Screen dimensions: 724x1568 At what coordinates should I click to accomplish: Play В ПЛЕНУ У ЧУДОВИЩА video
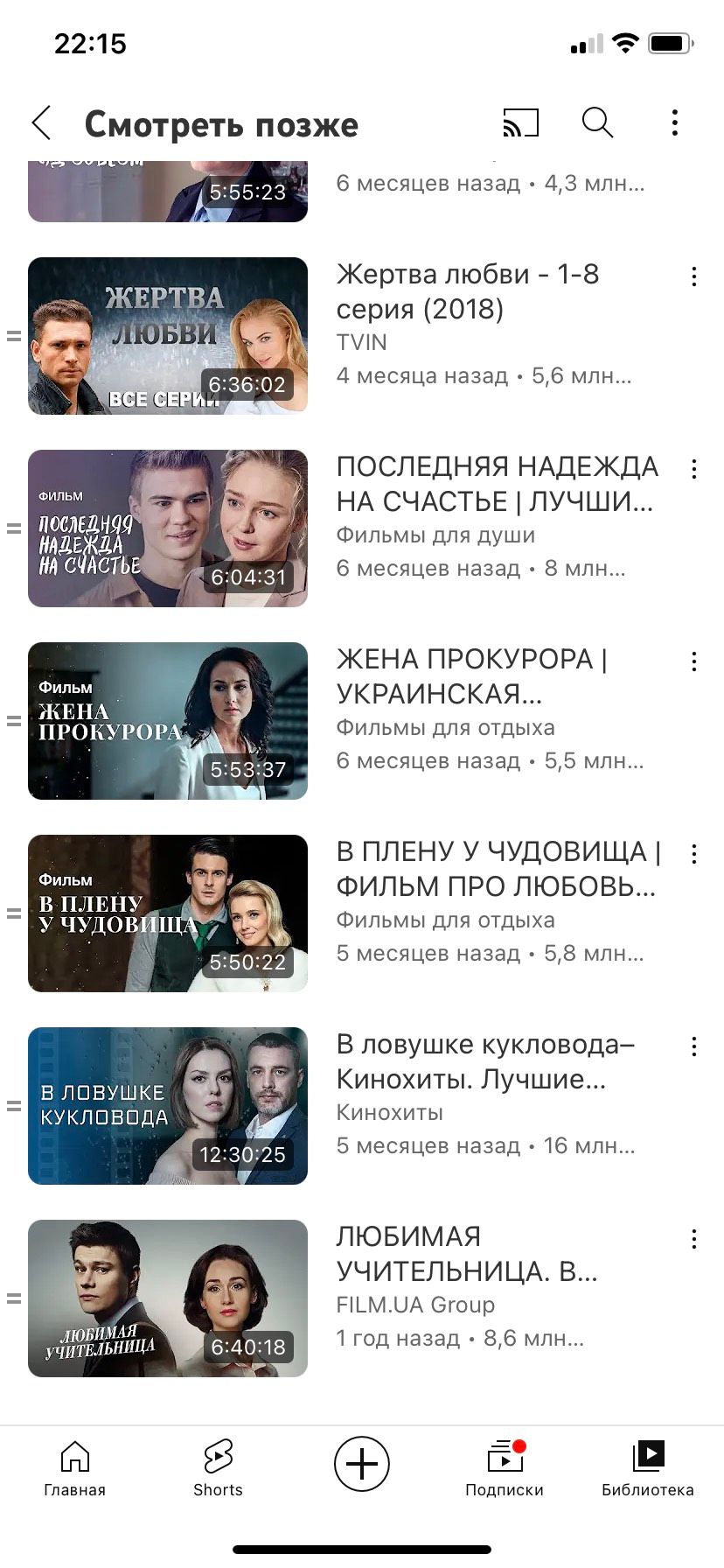tap(168, 913)
